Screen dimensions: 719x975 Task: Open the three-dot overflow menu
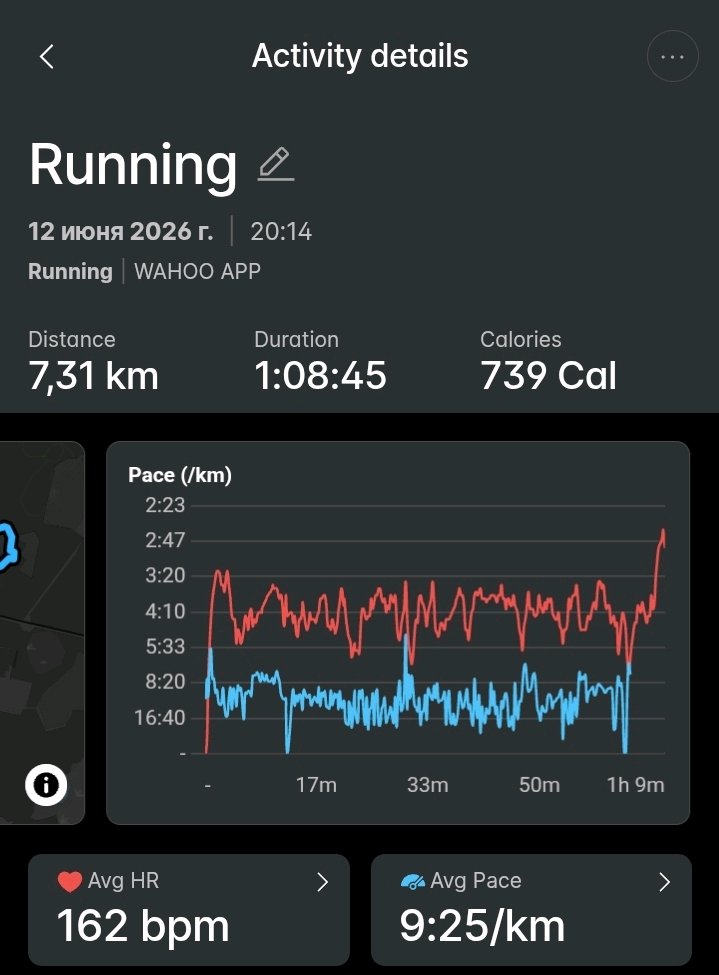(672, 57)
